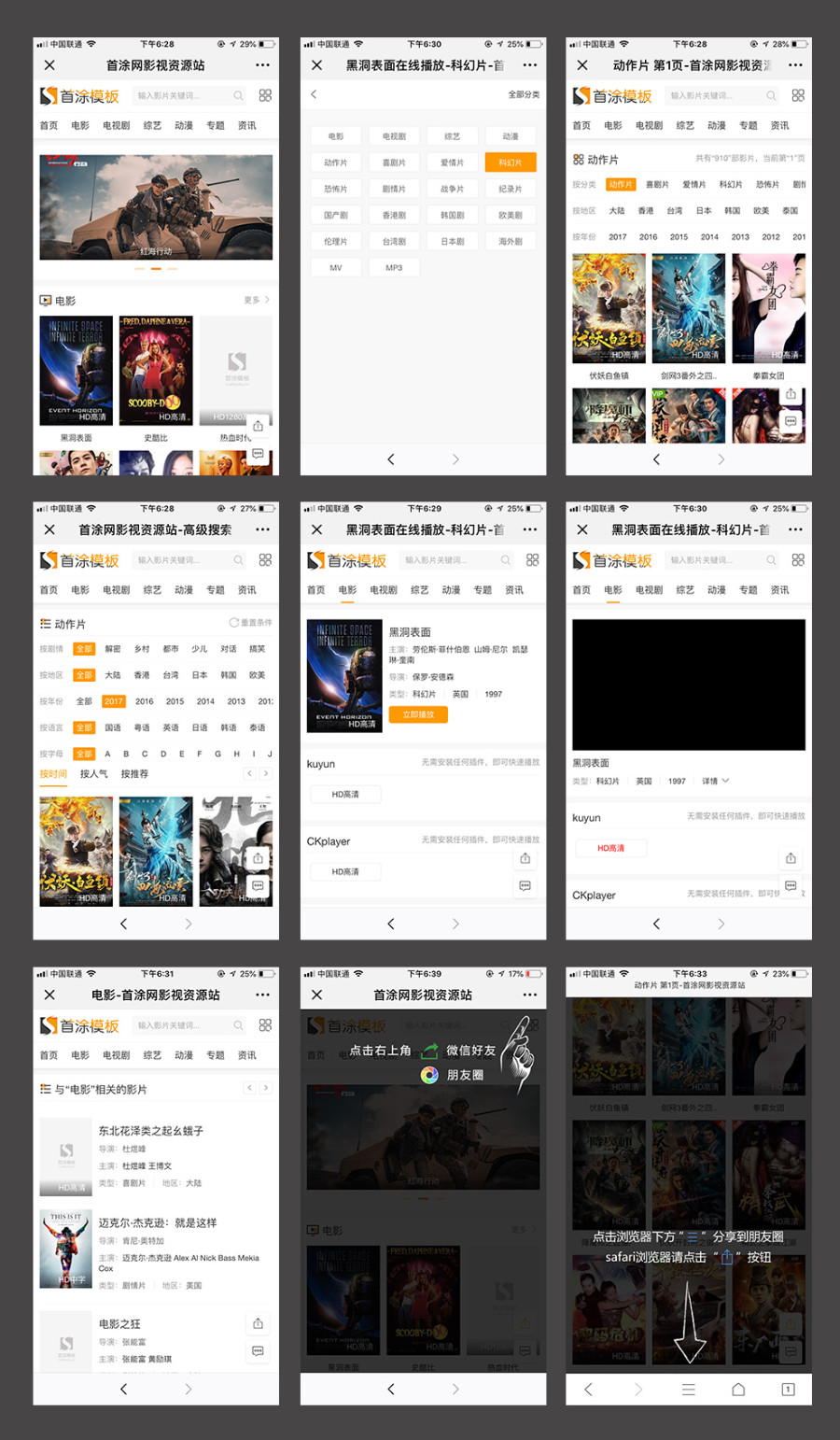Select 香港 in the 按地区 filter row
Viewport: 840px width, 1440px height.
coord(140,674)
